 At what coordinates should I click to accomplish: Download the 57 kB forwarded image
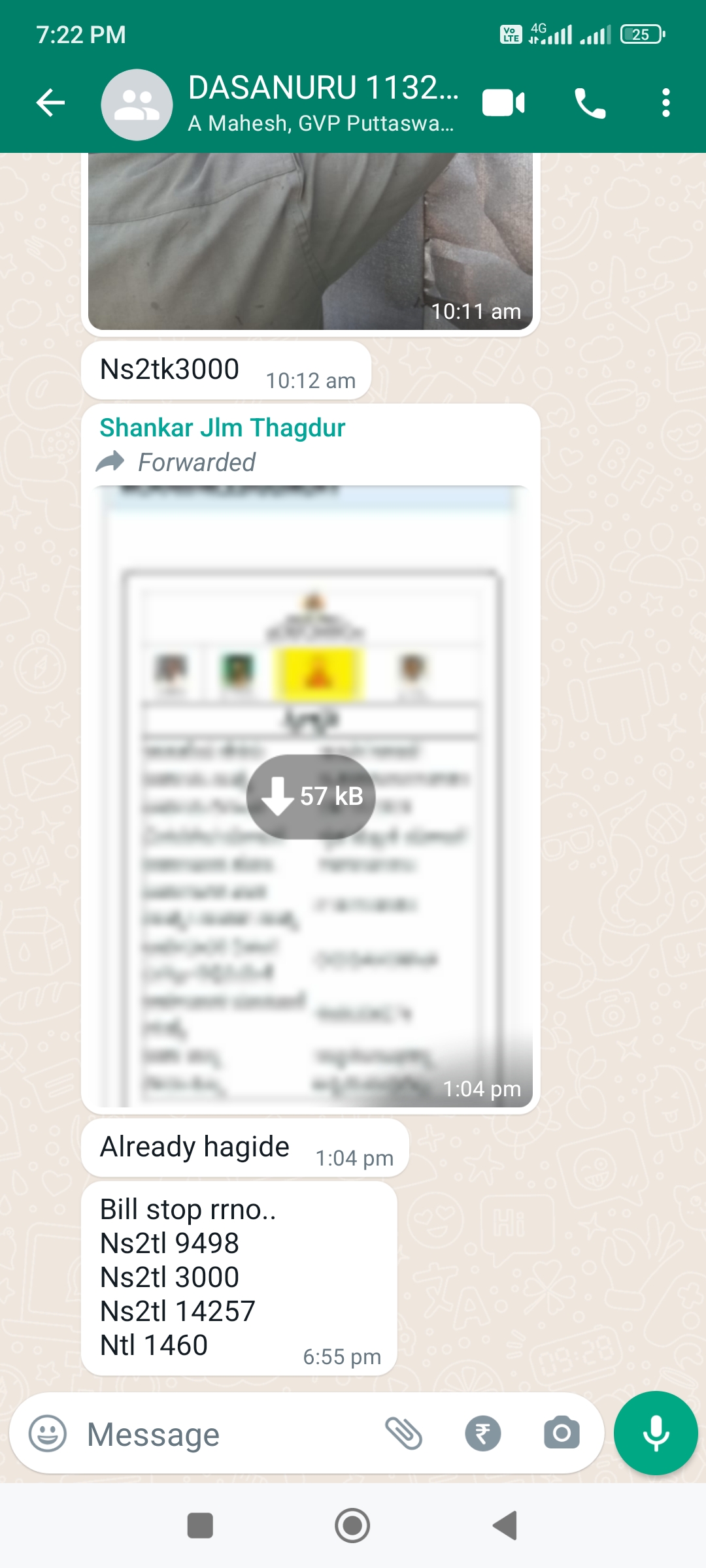click(x=311, y=796)
